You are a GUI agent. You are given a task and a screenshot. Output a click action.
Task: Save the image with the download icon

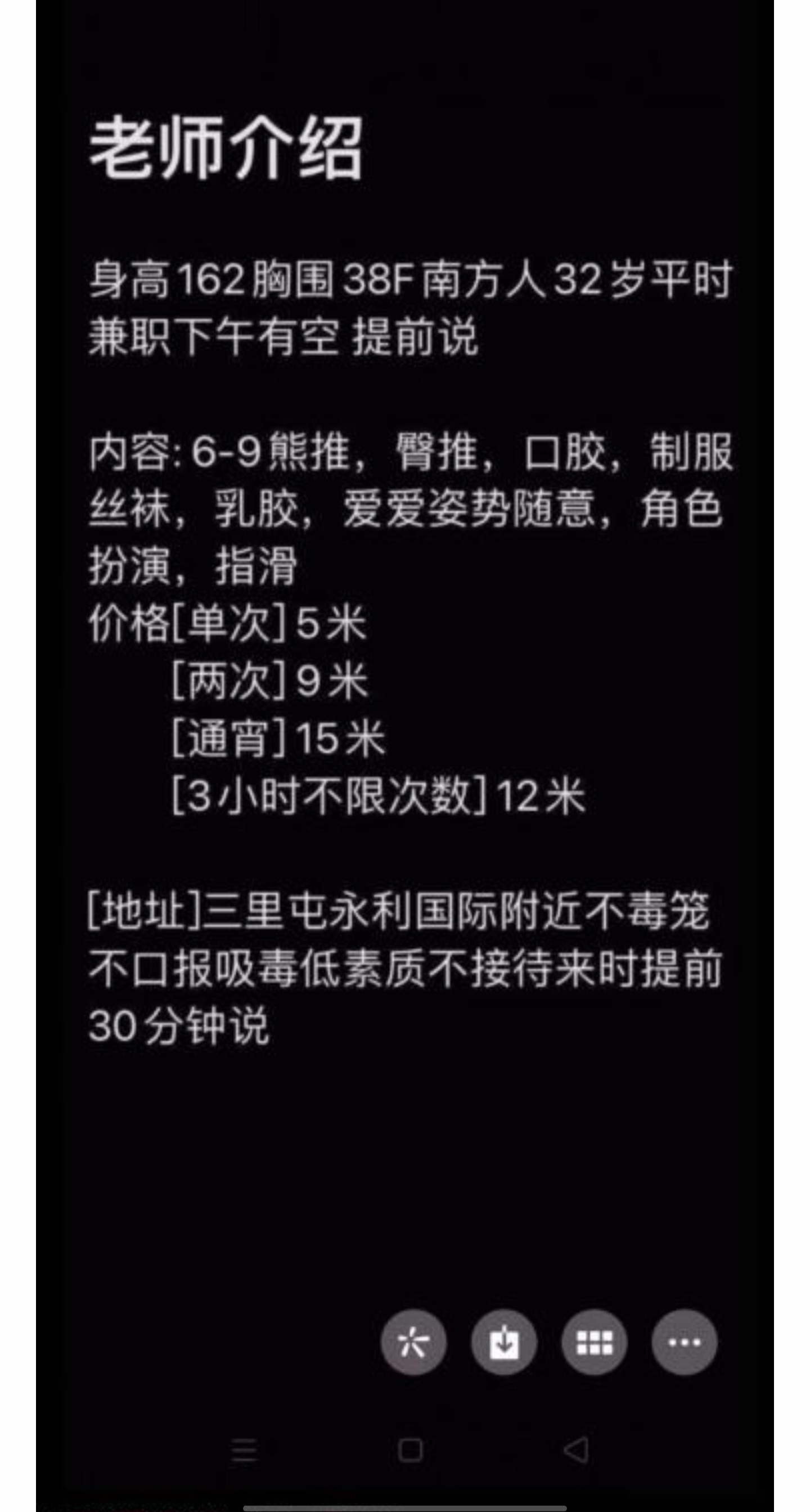click(x=503, y=1342)
